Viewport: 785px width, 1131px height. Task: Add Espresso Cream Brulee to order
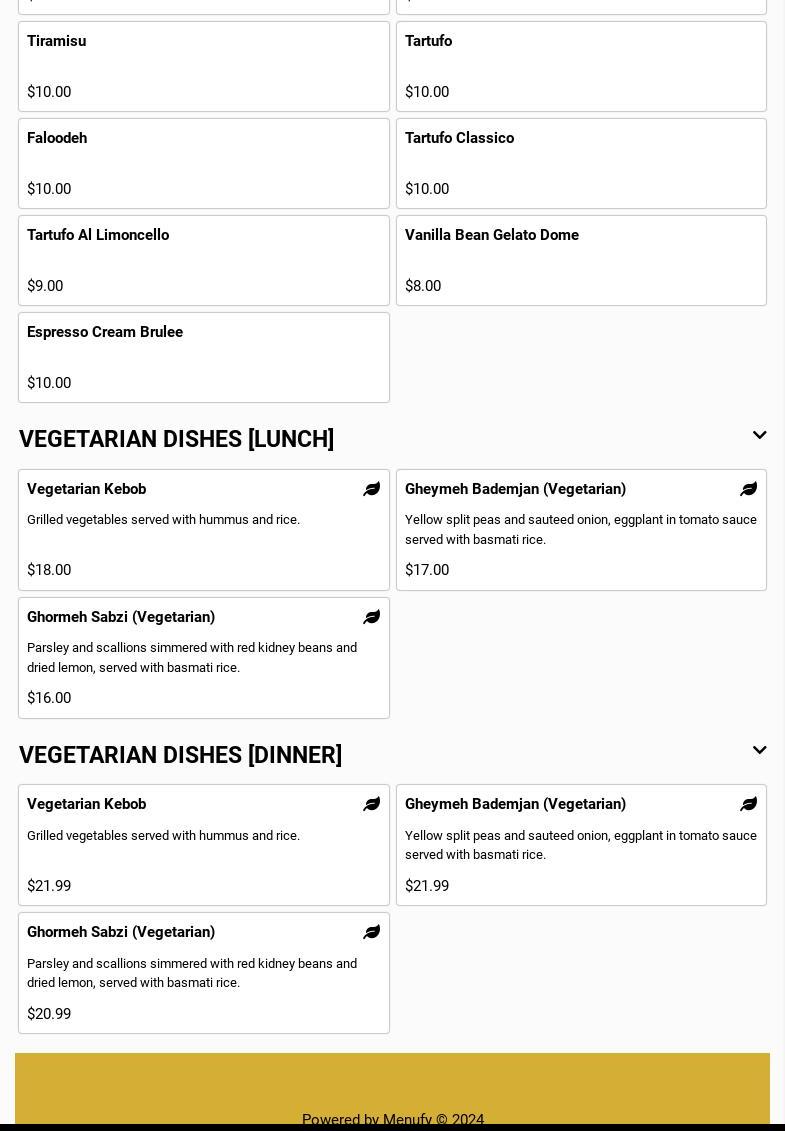click(203, 357)
